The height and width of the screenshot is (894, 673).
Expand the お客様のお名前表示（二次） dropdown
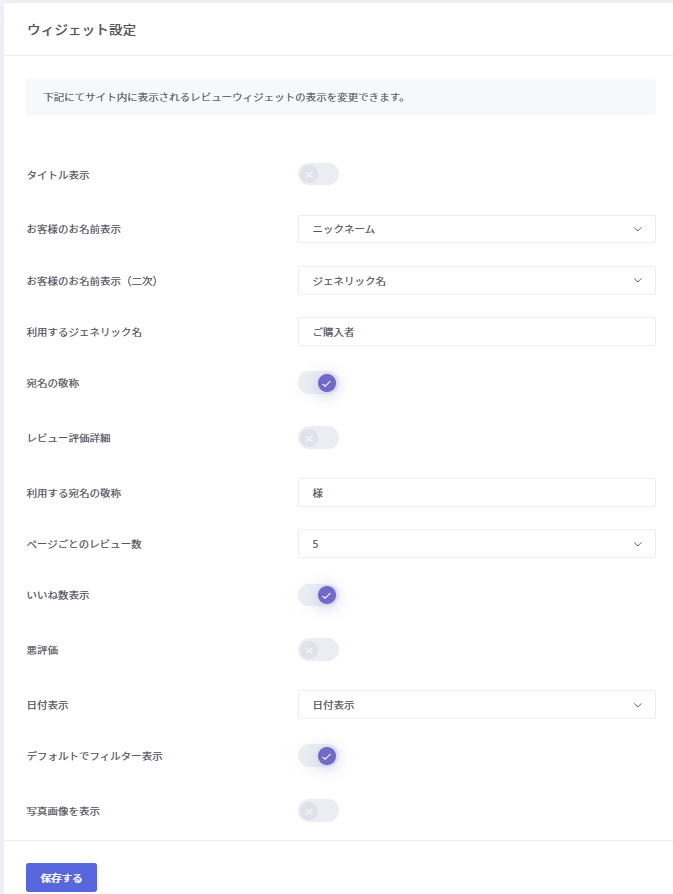coord(476,281)
